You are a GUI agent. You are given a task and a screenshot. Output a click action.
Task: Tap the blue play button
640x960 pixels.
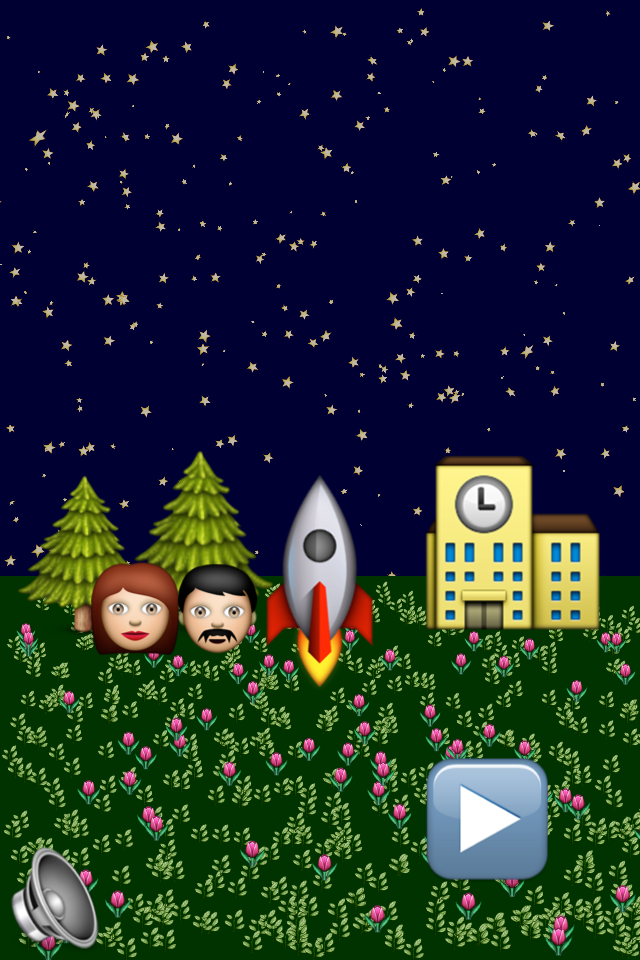487,818
